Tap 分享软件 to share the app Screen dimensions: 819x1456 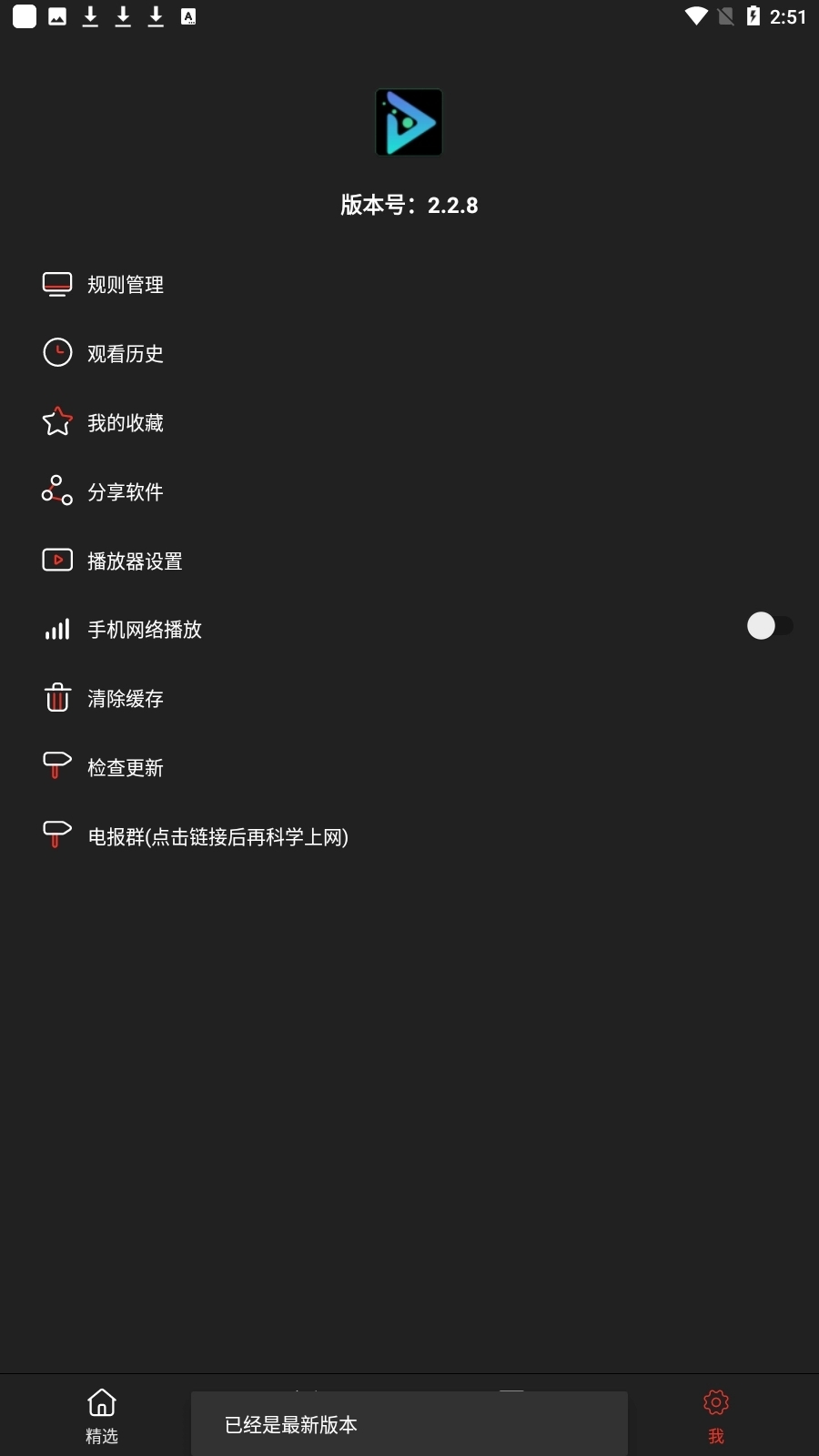(126, 492)
